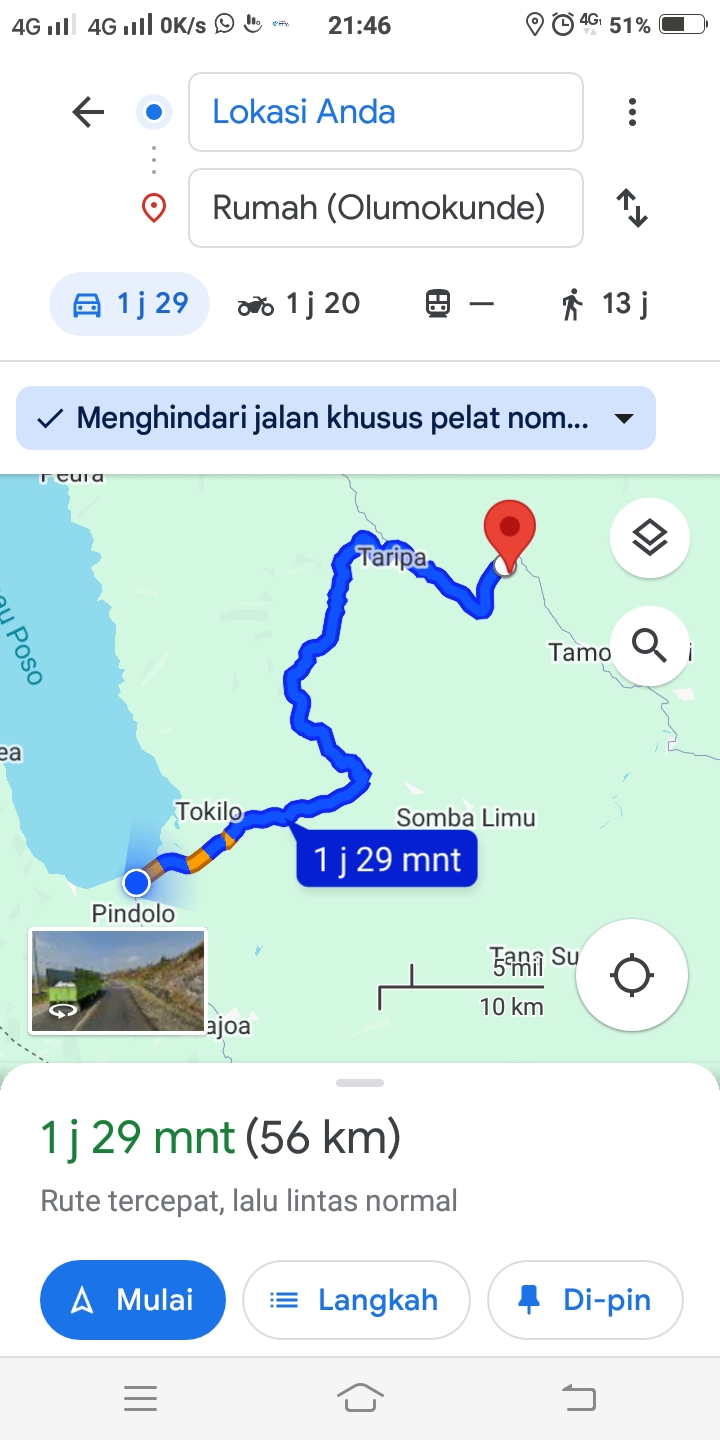This screenshot has height=1440, width=720.
Task: Expand the Menghindari jalan khusus route options
Action: point(336,418)
